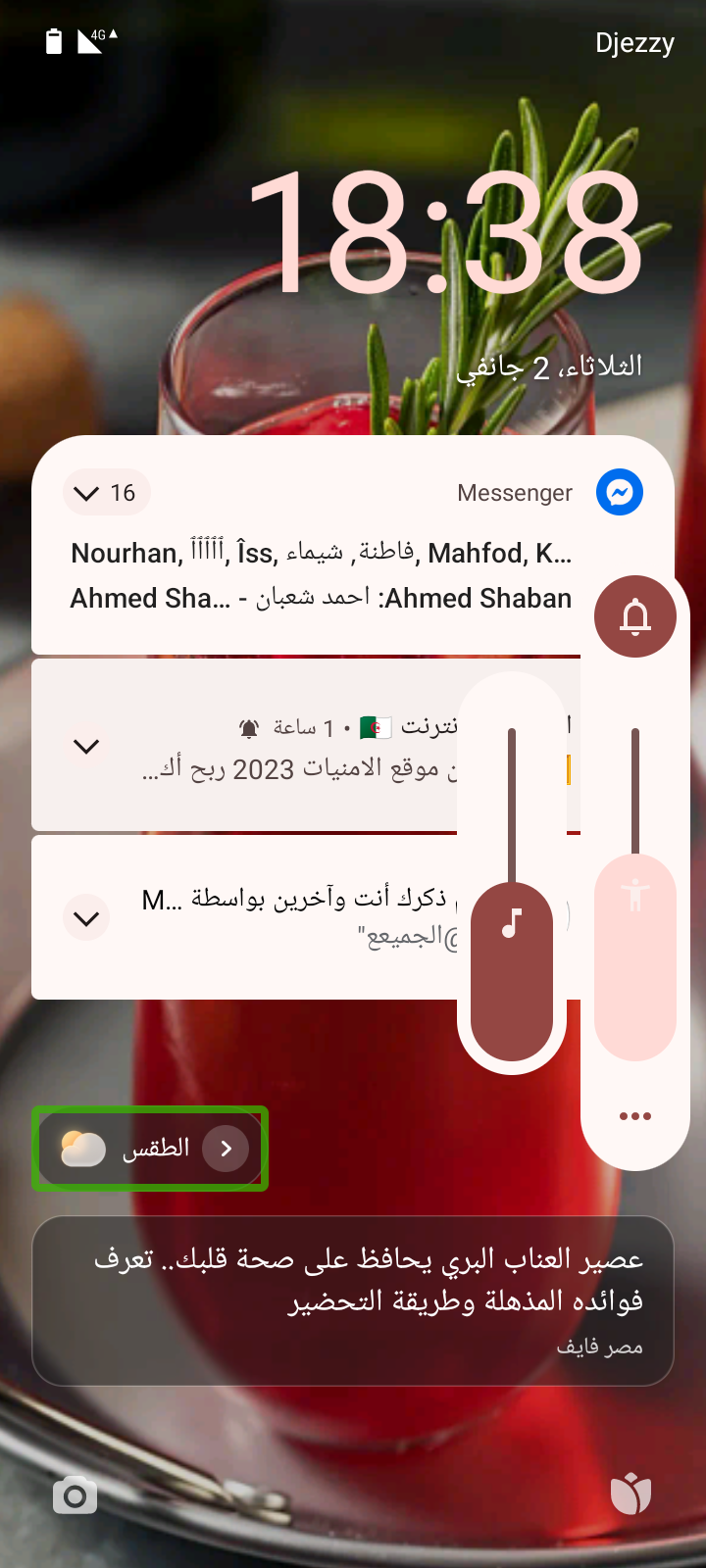Open more volume settings via three dots
Viewport: 706px width, 1568px height.
coord(635,1116)
